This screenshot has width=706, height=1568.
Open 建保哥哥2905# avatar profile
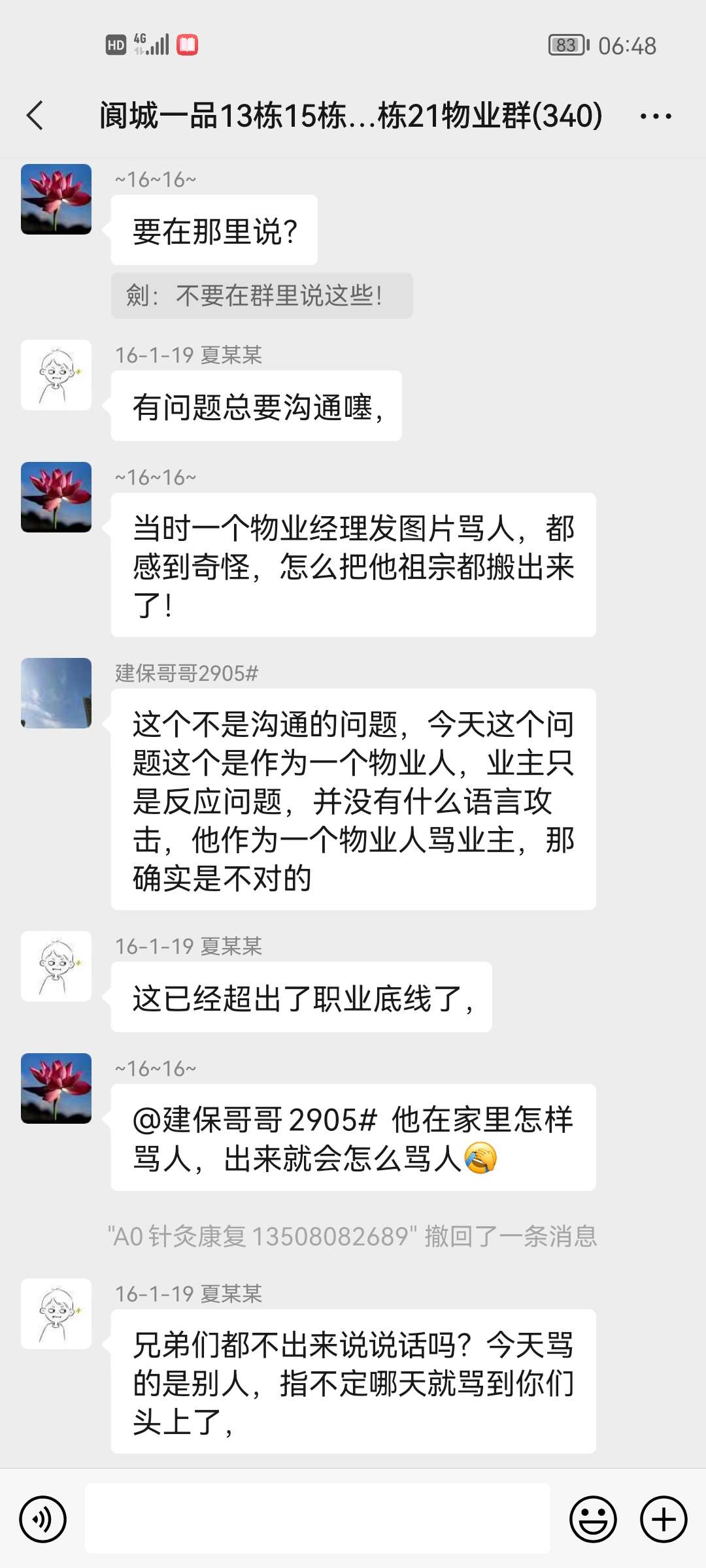[56, 693]
